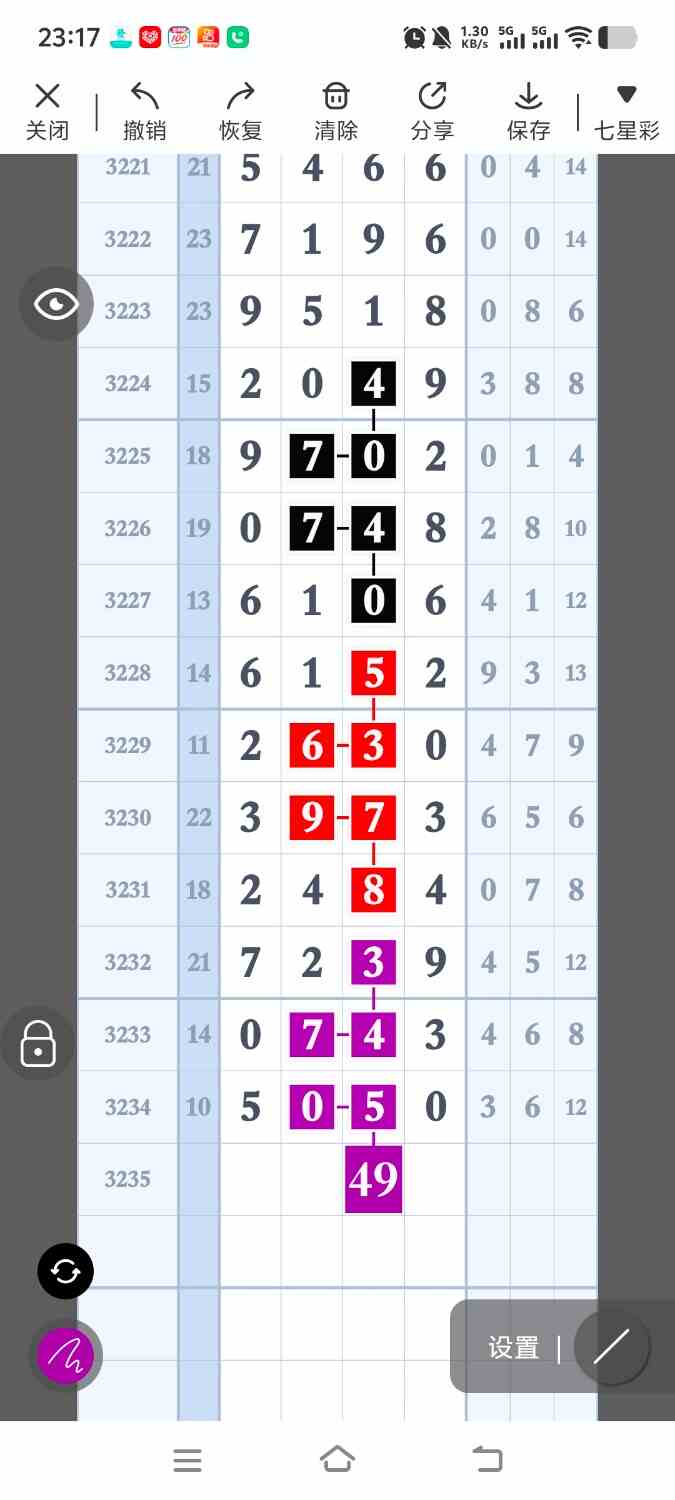This screenshot has width=675, height=1500.
Task: Clear all markings
Action: (336, 111)
